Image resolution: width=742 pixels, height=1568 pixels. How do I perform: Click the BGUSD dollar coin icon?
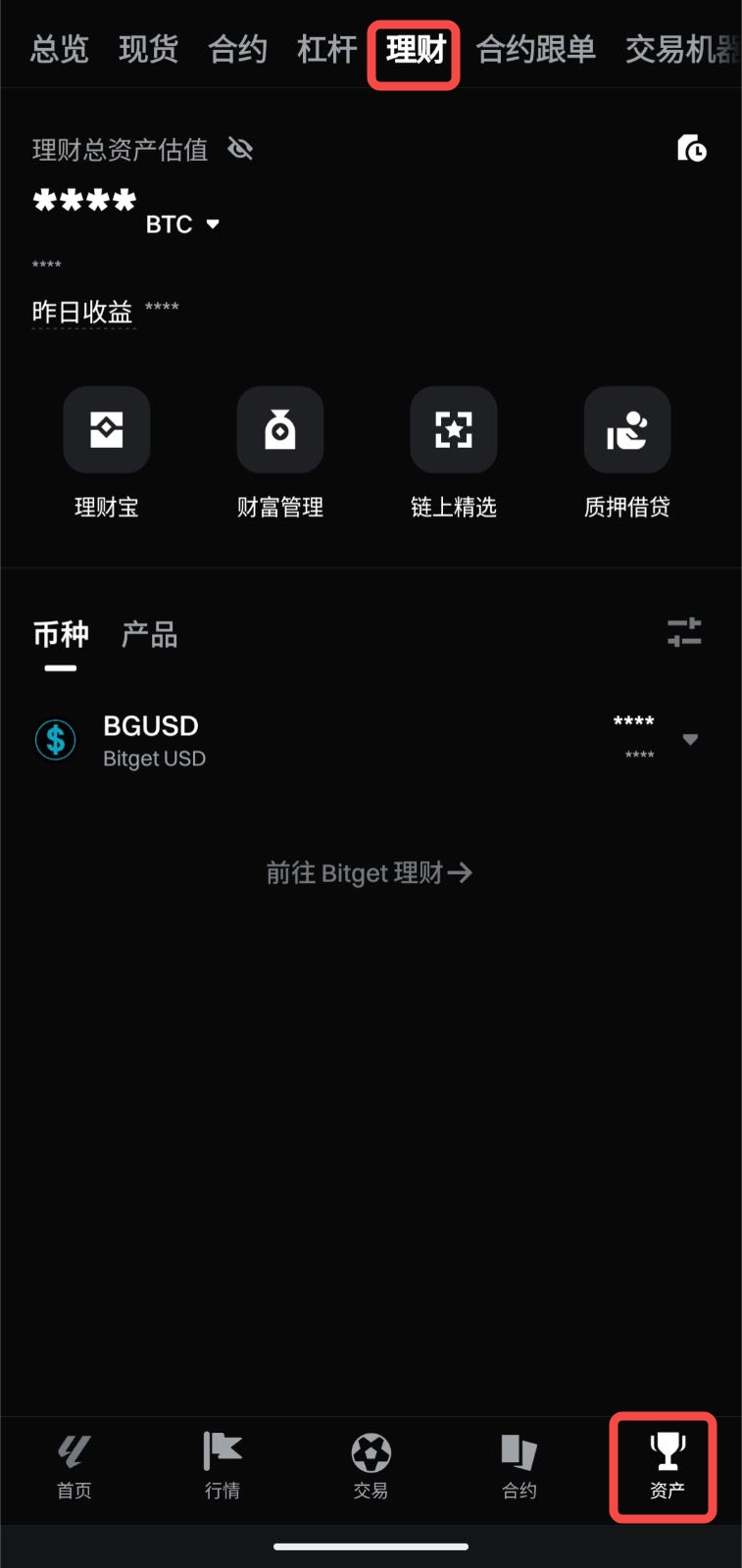[55, 740]
